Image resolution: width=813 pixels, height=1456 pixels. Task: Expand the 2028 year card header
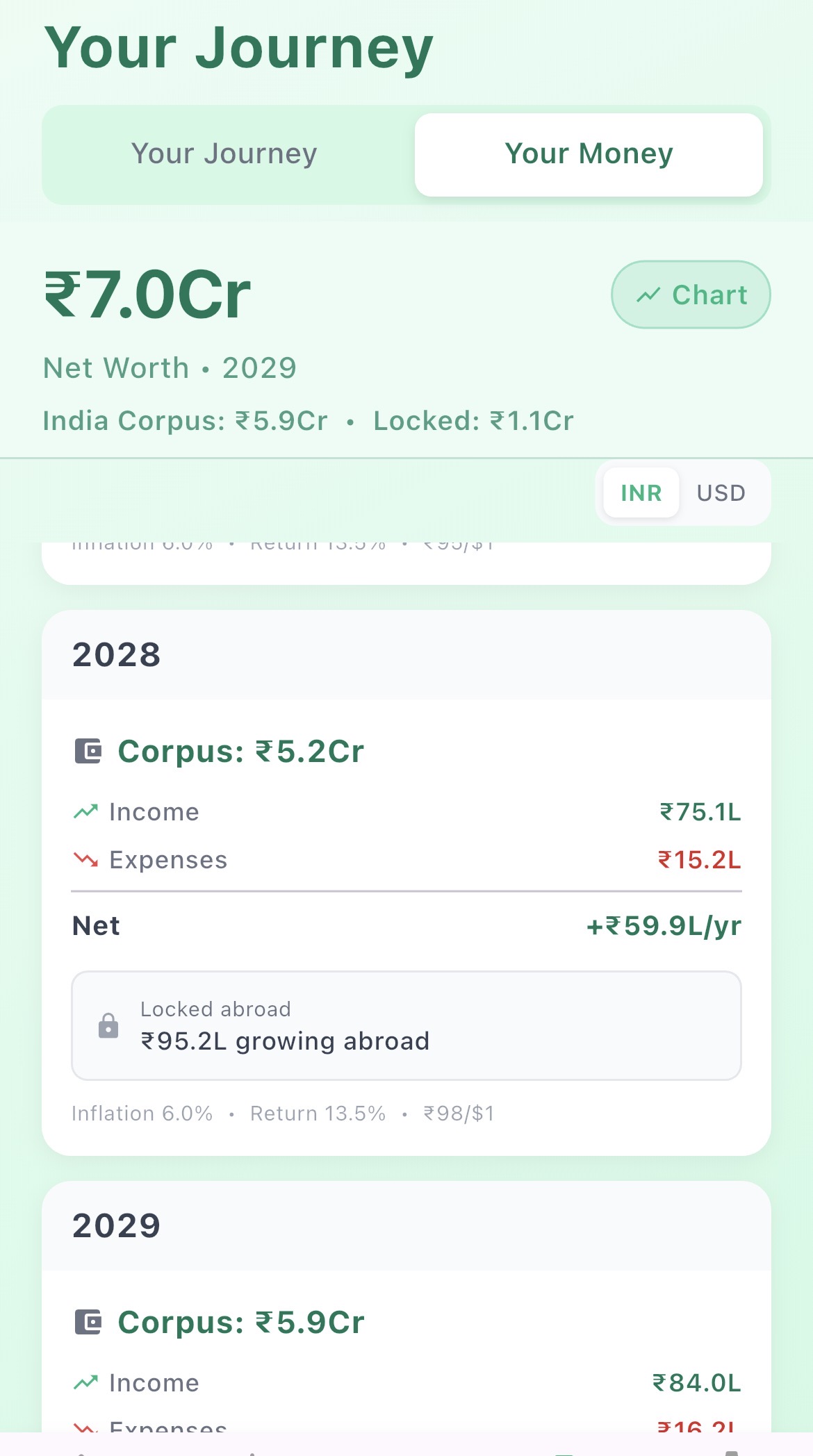pyautogui.click(x=406, y=654)
